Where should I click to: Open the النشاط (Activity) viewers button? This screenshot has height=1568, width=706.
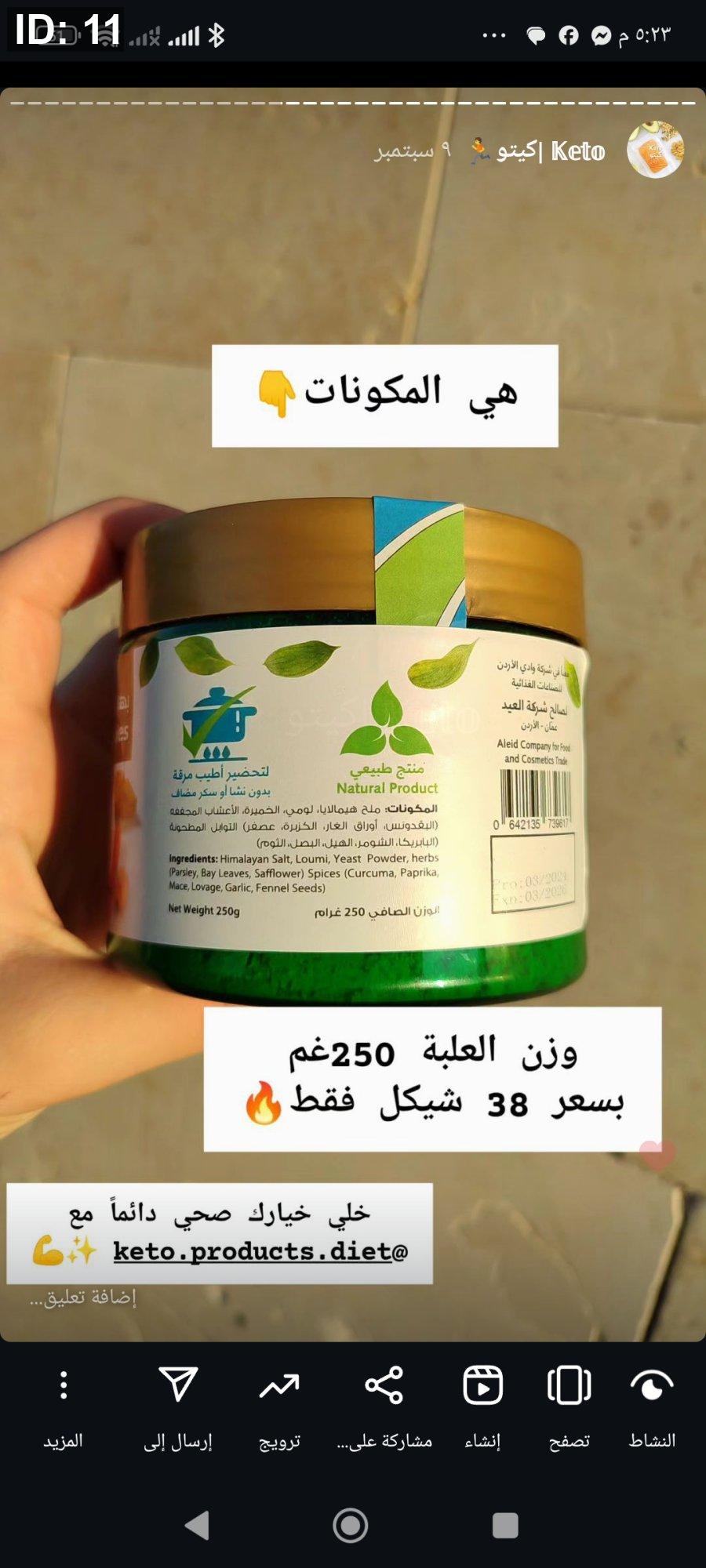(652, 1404)
